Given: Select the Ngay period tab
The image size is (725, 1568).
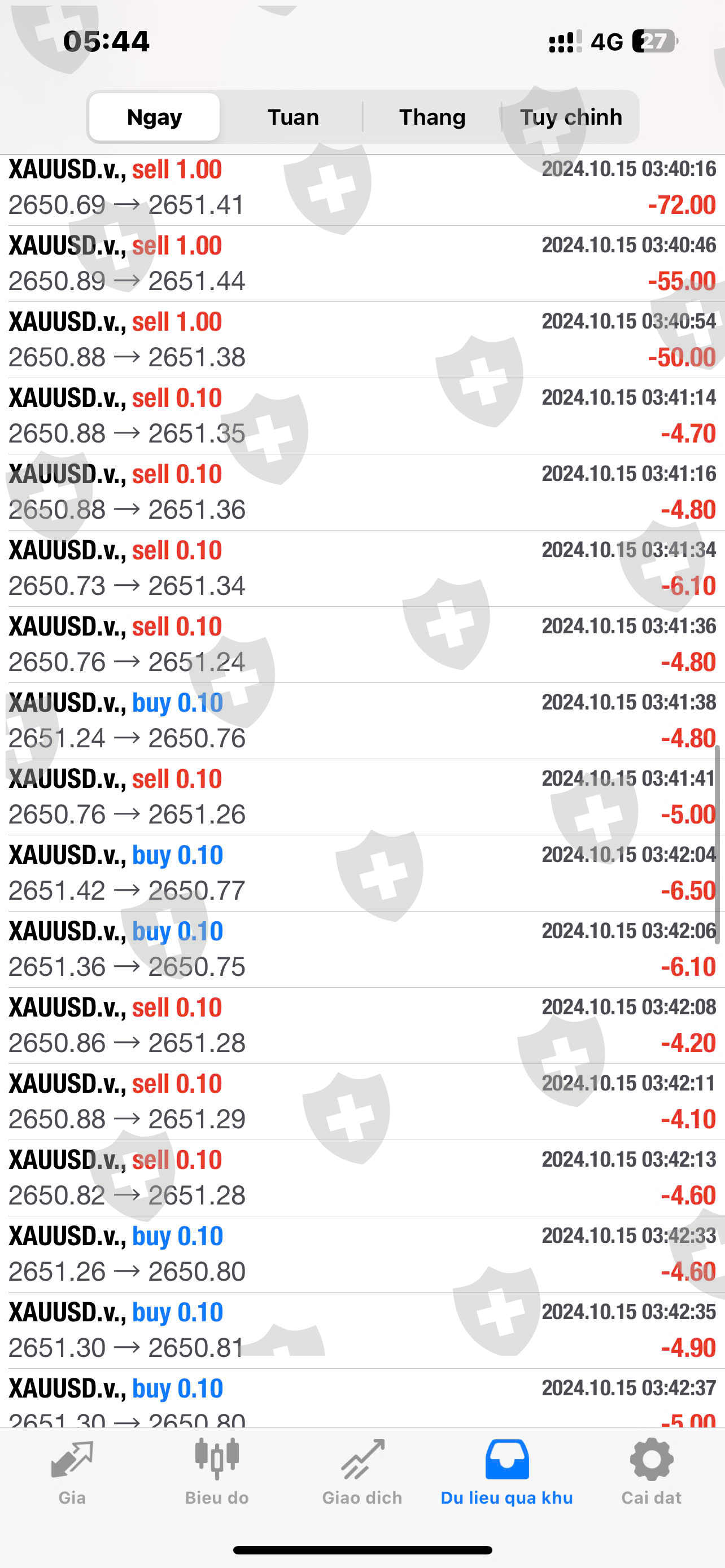Looking at the screenshot, I should pos(154,117).
